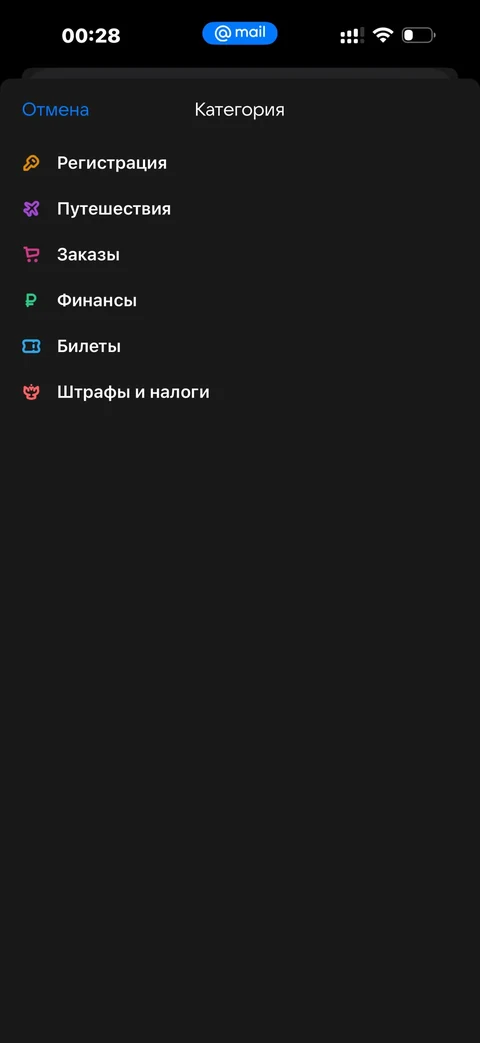This screenshot has height=1043, width=480.
Task: Select the Штрафы и налоги category
Action: (240, 392)
